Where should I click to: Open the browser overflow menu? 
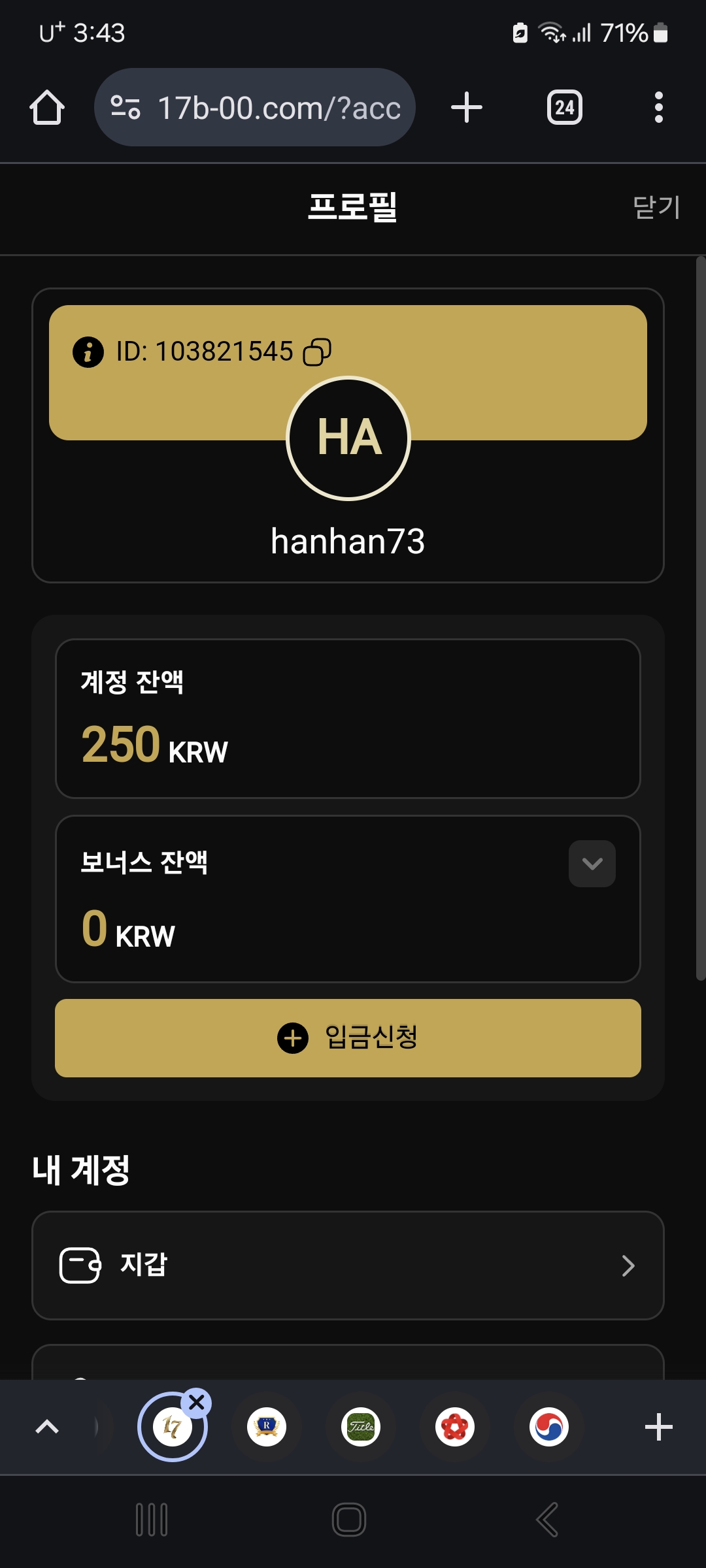point(658,108)
